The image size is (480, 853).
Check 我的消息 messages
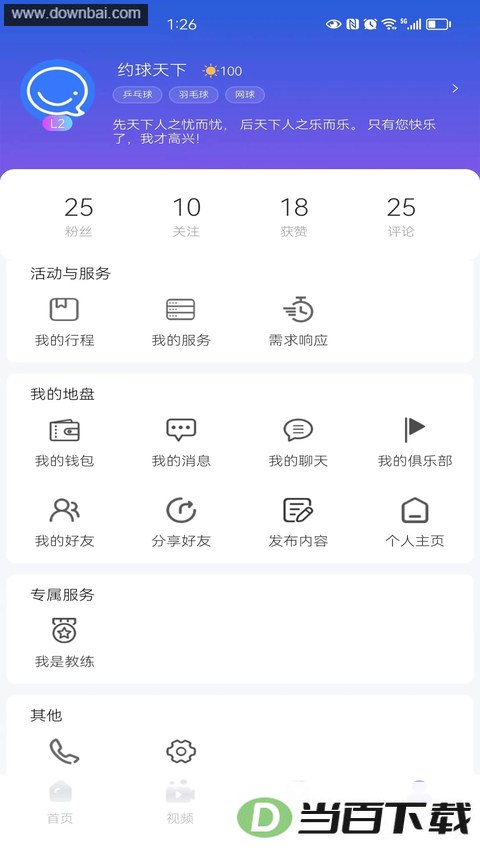(x=181, y=443)
